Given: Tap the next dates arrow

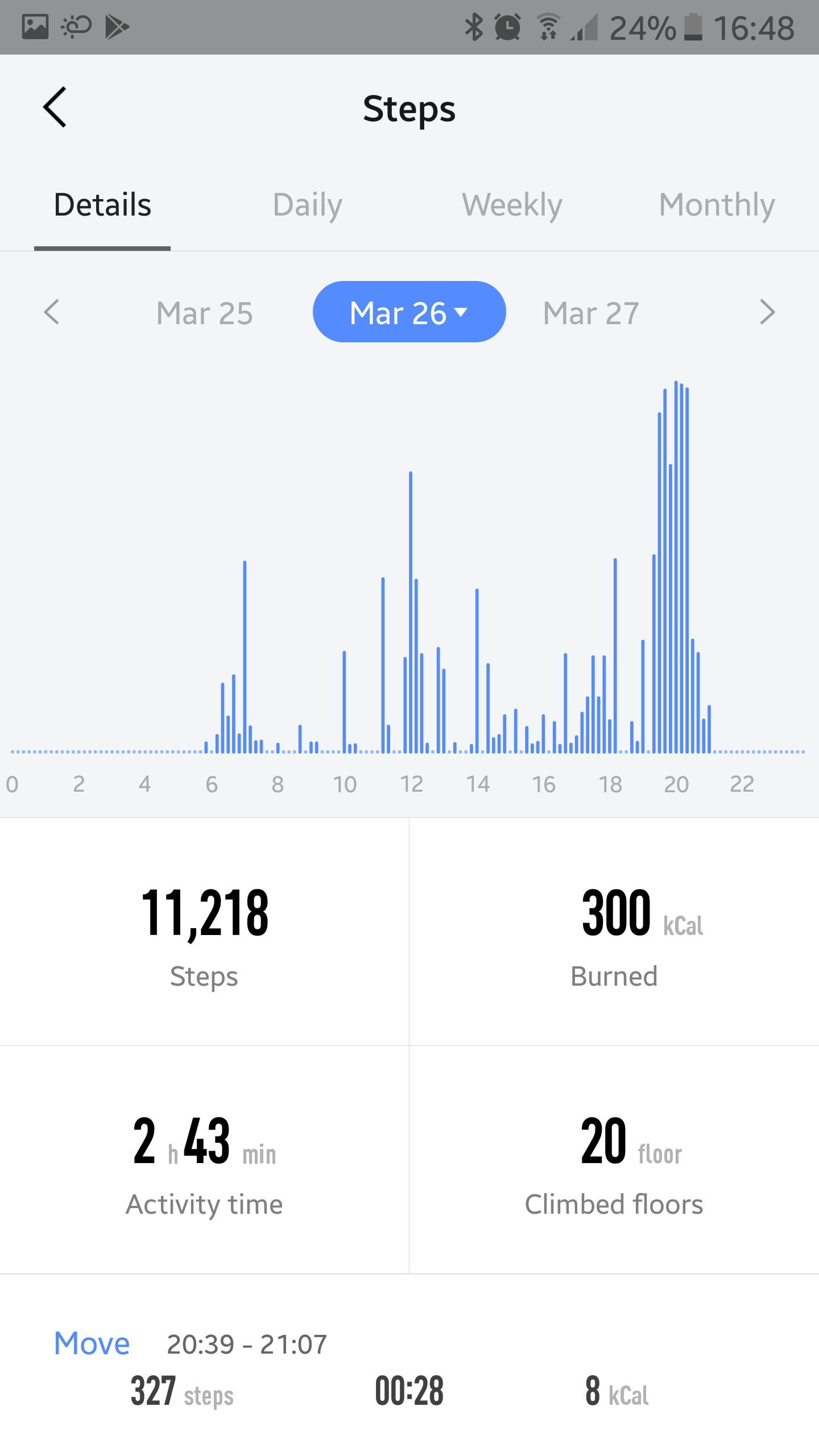Looking at the screenshot, I should point(767,312).
